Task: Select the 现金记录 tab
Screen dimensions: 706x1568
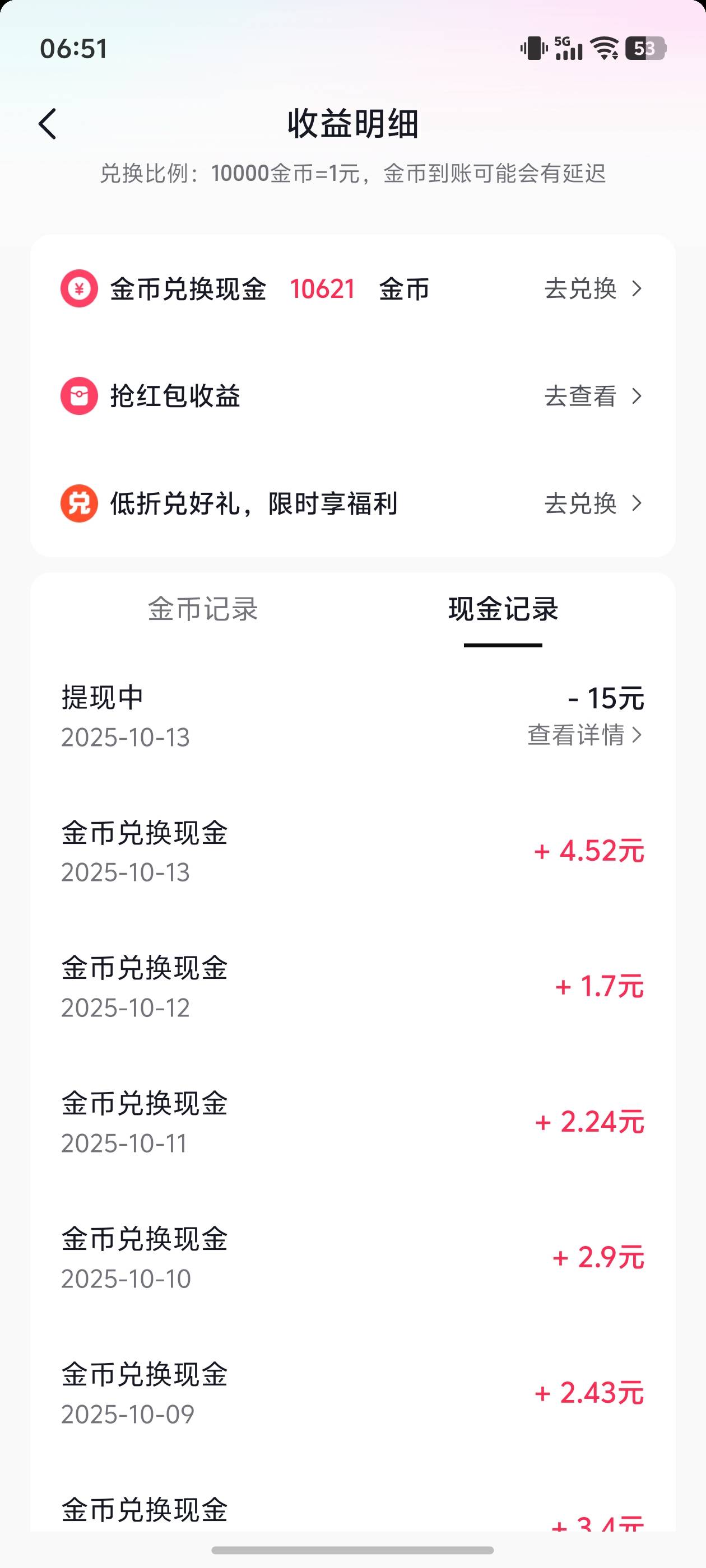Action: click(503, 609)
